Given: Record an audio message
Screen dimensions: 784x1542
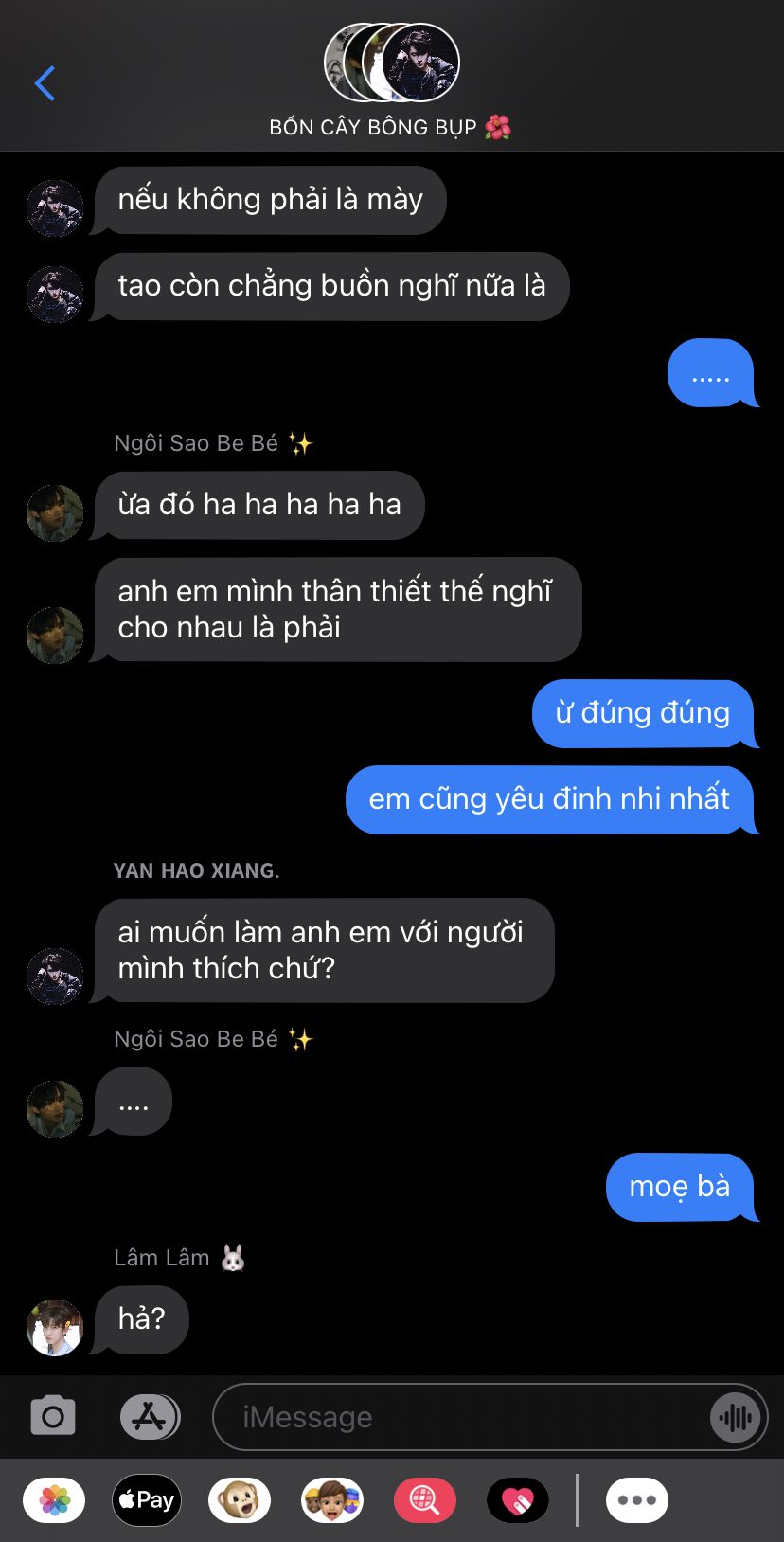Looking at the screenshot, I should [x=735, y=1418].
